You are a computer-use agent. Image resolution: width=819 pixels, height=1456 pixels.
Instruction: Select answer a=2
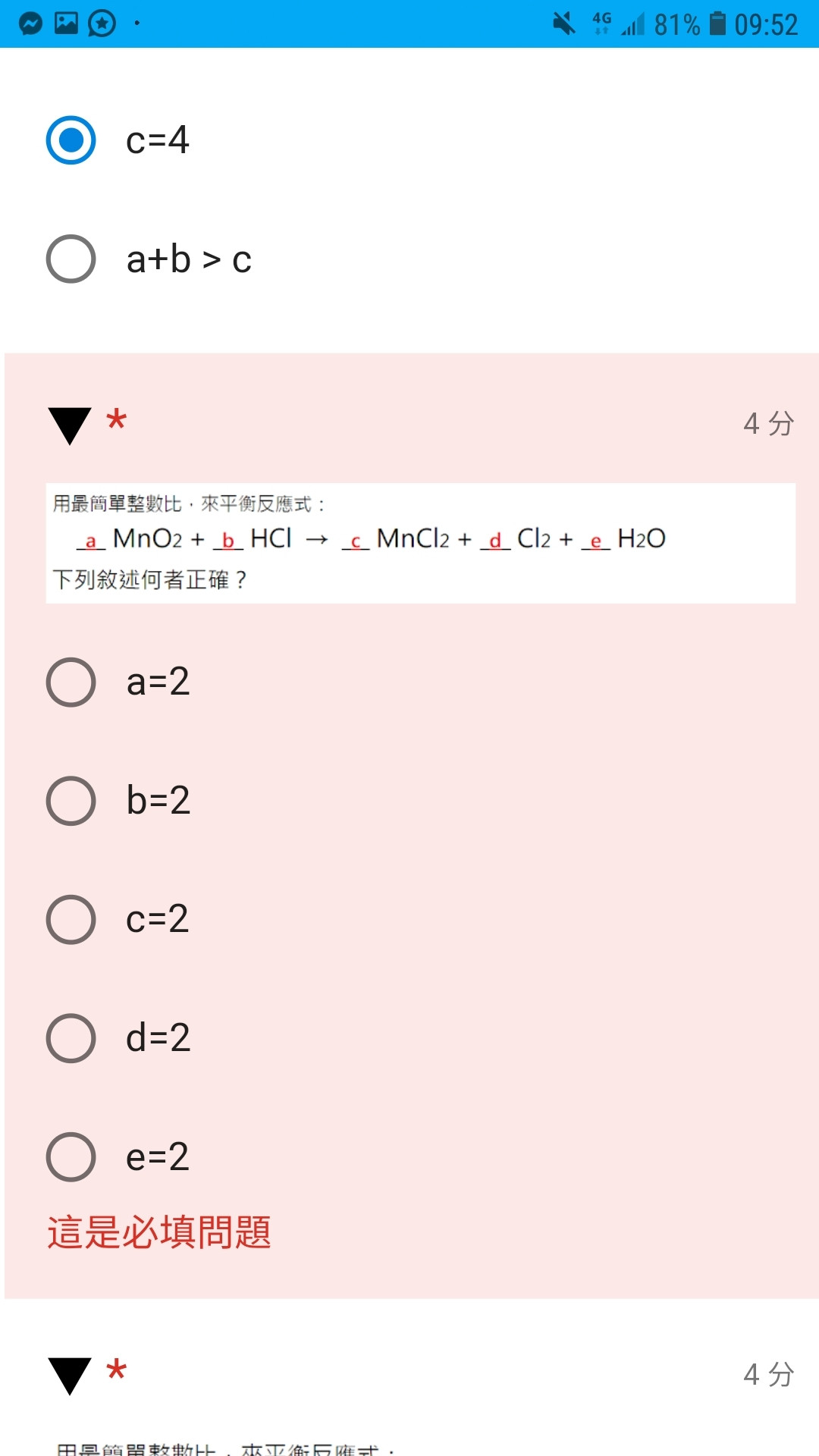tap(71, 682)
